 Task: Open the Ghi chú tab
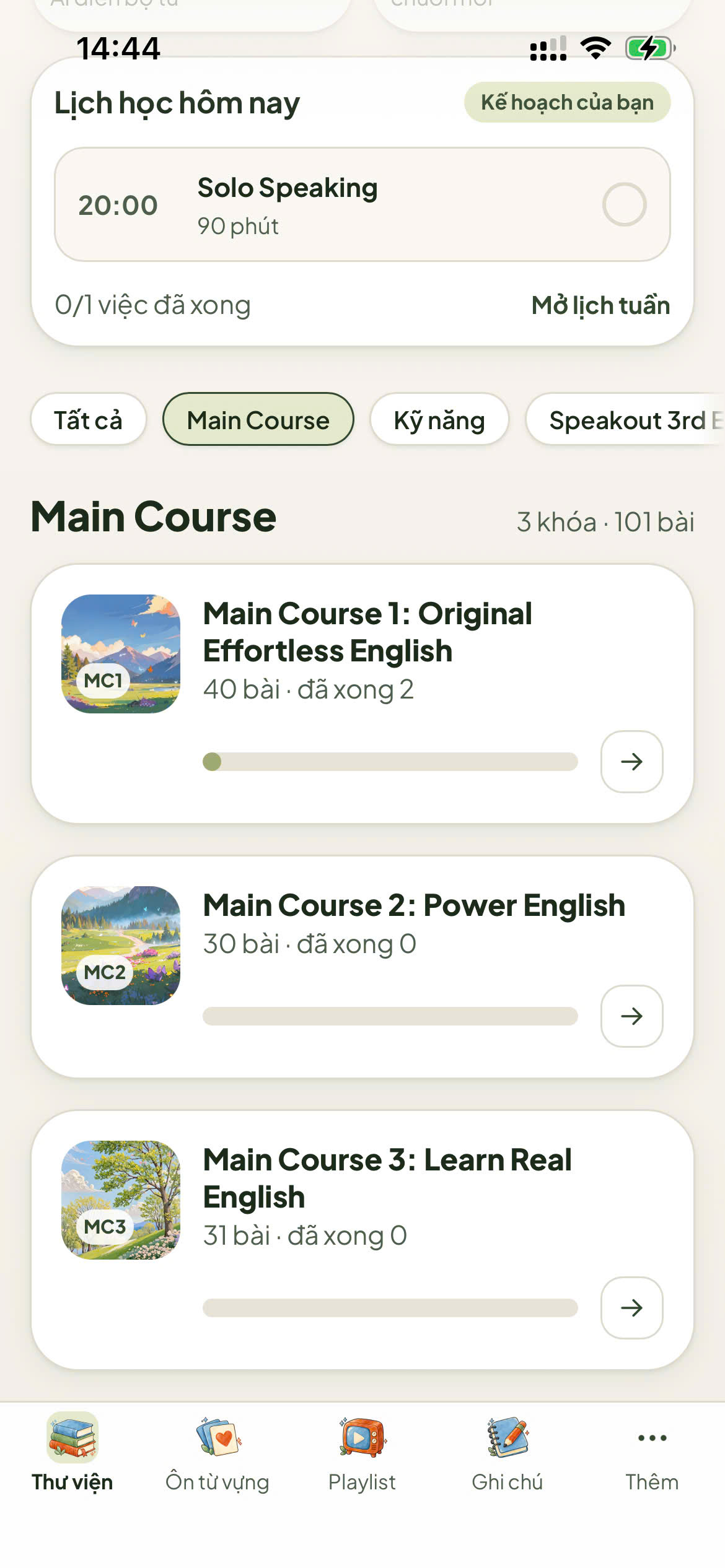coord(507,1453)
